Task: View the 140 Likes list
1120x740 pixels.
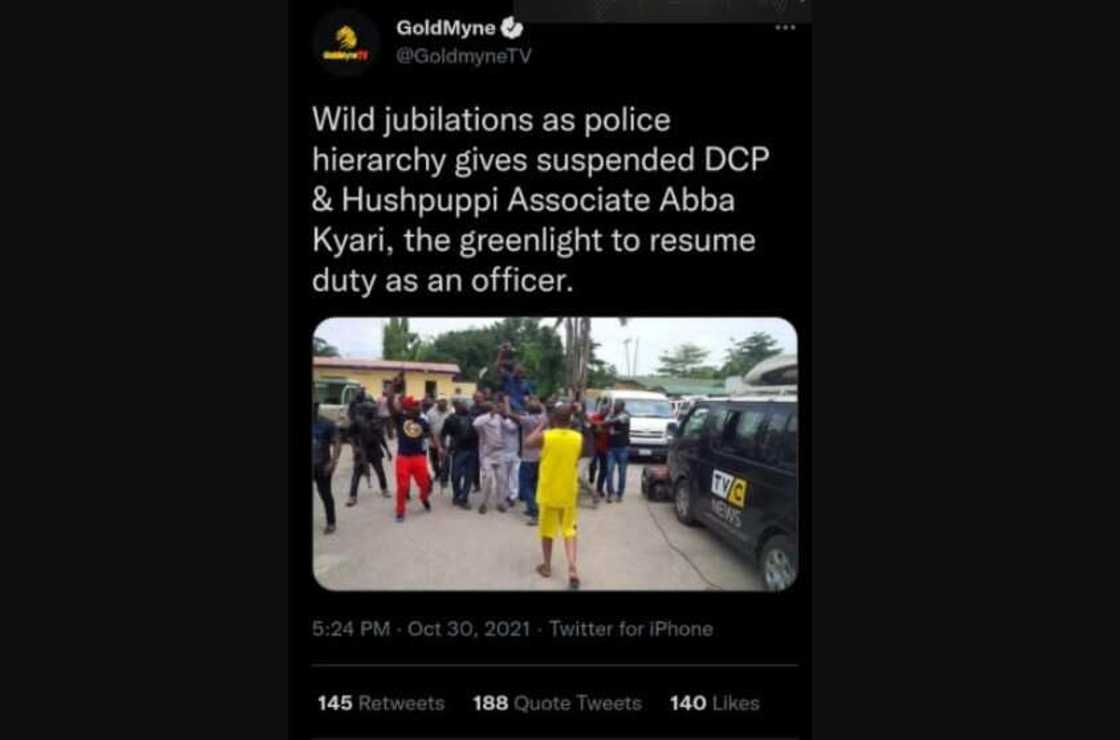Action: pos(714,703)
